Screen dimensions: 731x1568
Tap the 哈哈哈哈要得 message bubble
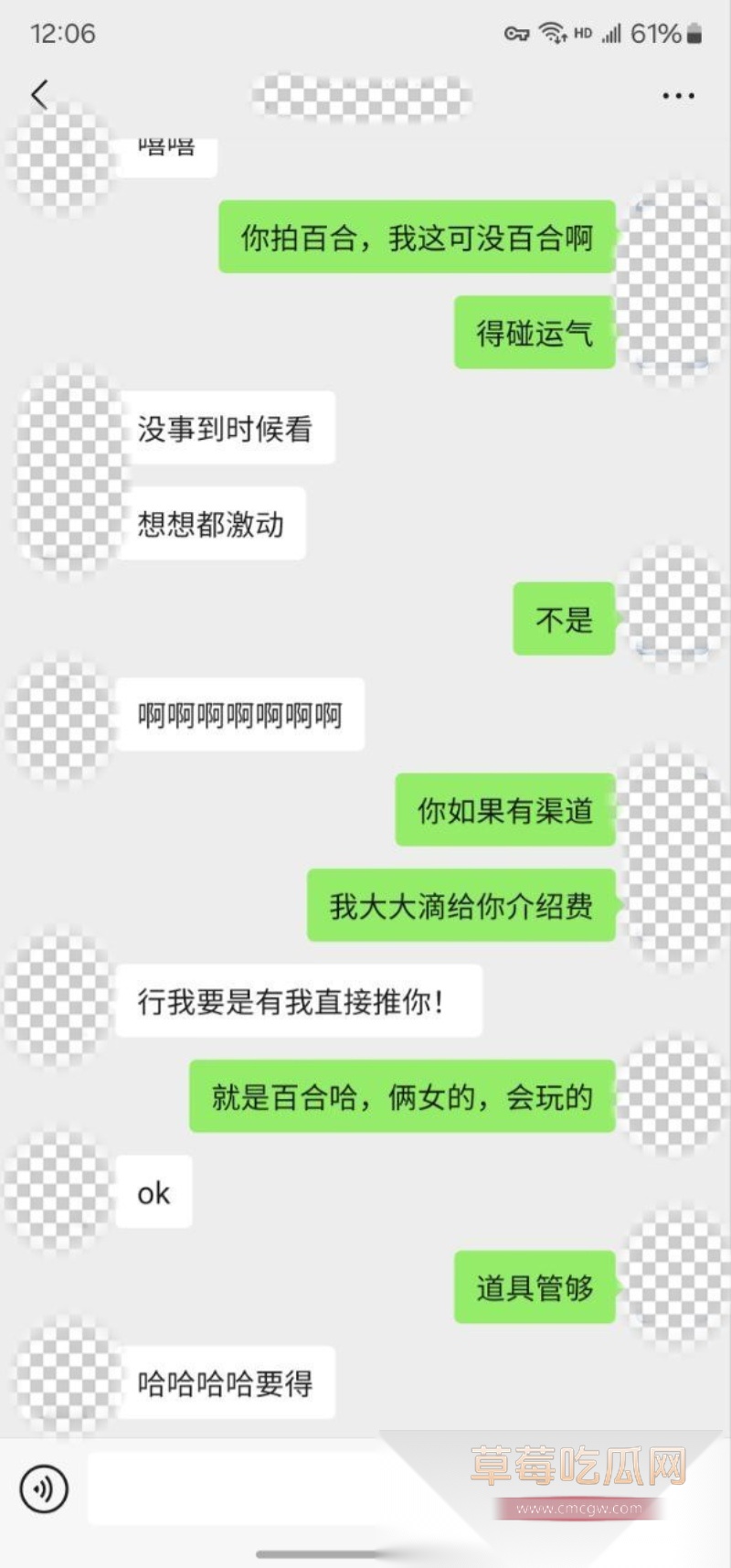[x=226, y=1382]
